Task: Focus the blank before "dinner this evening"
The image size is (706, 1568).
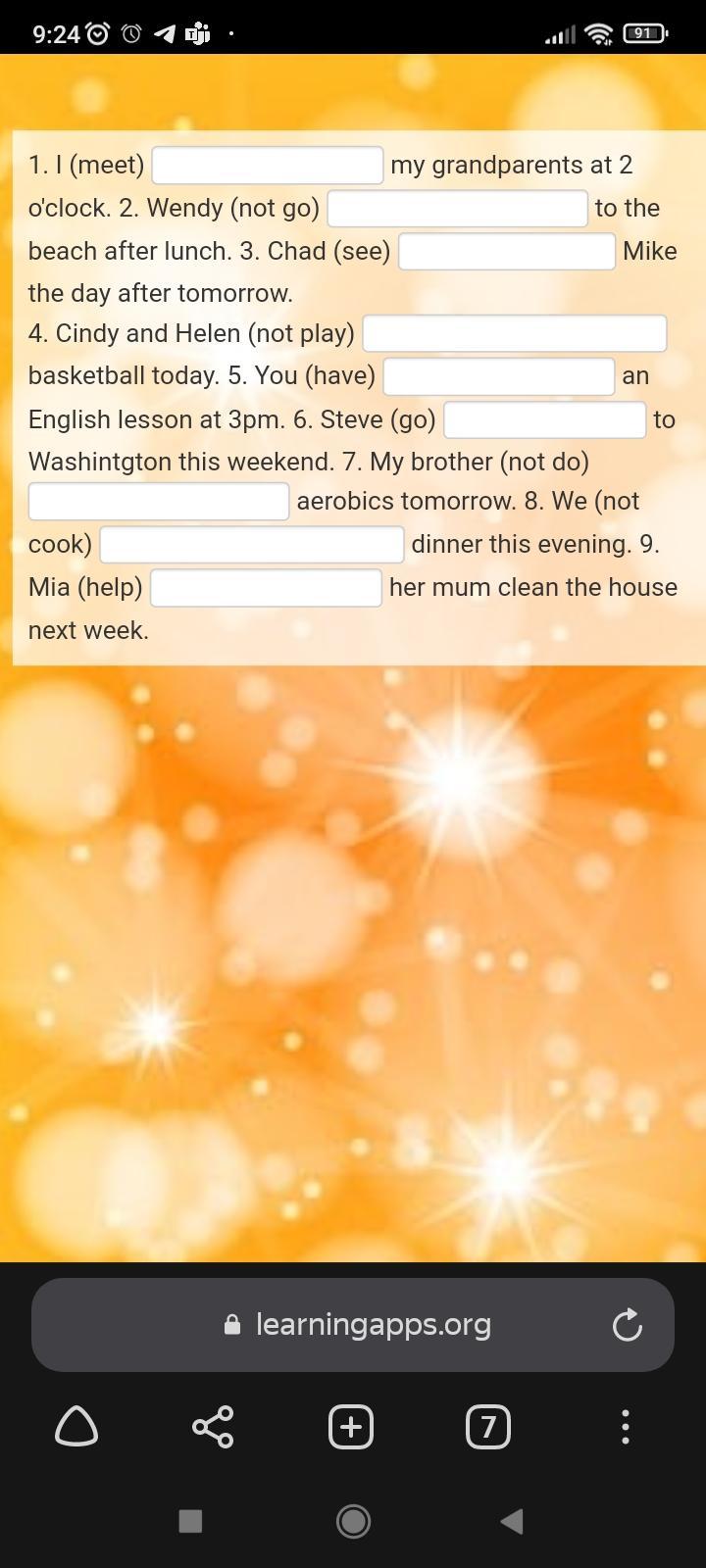Action: (252, 545)
